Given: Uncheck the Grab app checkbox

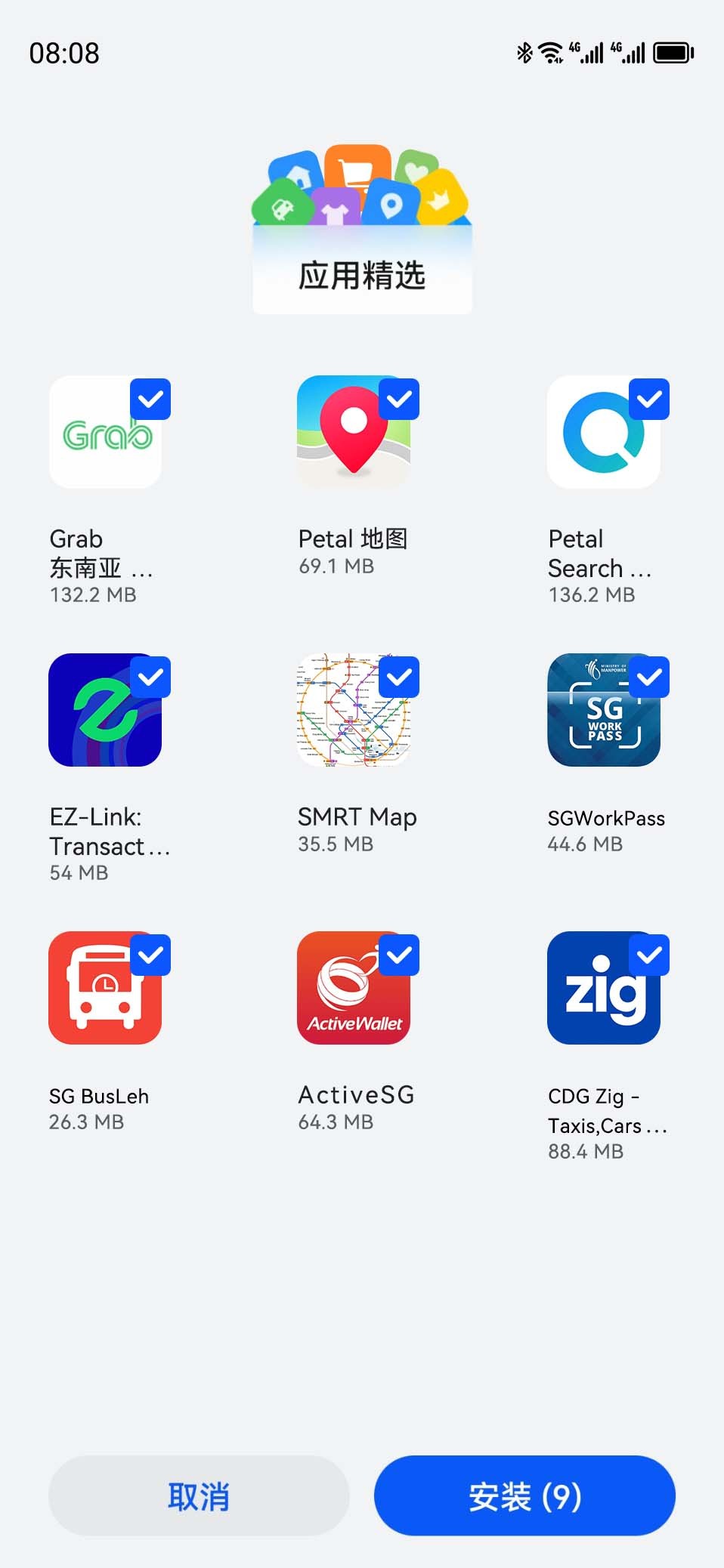Looking at the screenshot, I should click(x=150, y=399).
